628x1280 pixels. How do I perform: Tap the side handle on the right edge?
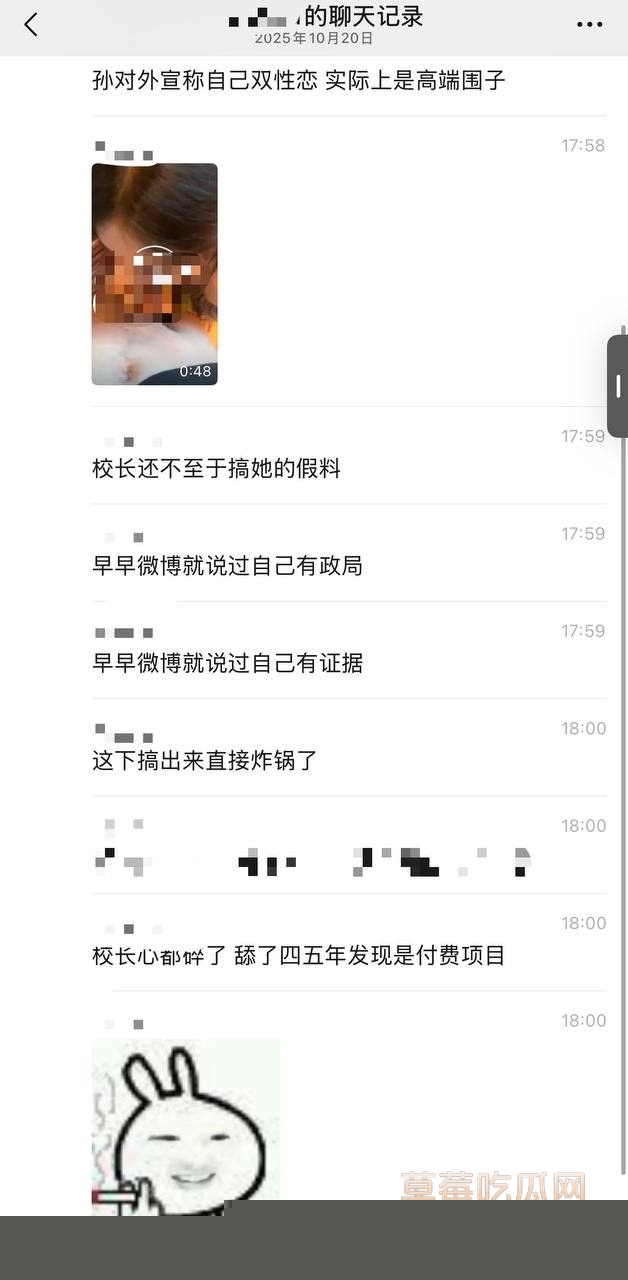tap(618, 386)
